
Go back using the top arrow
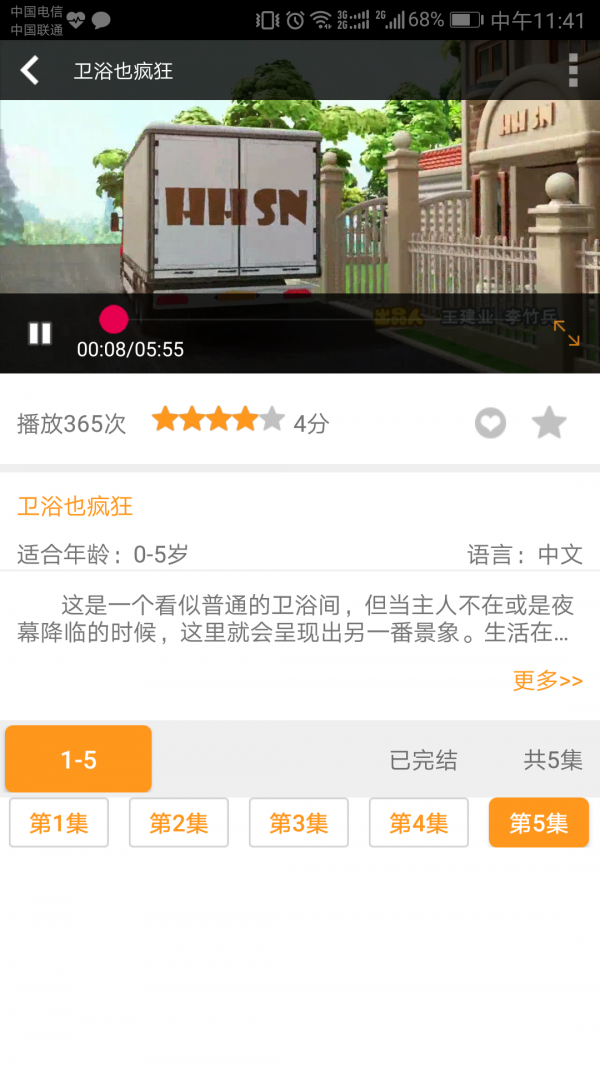[x=30, y=70]
